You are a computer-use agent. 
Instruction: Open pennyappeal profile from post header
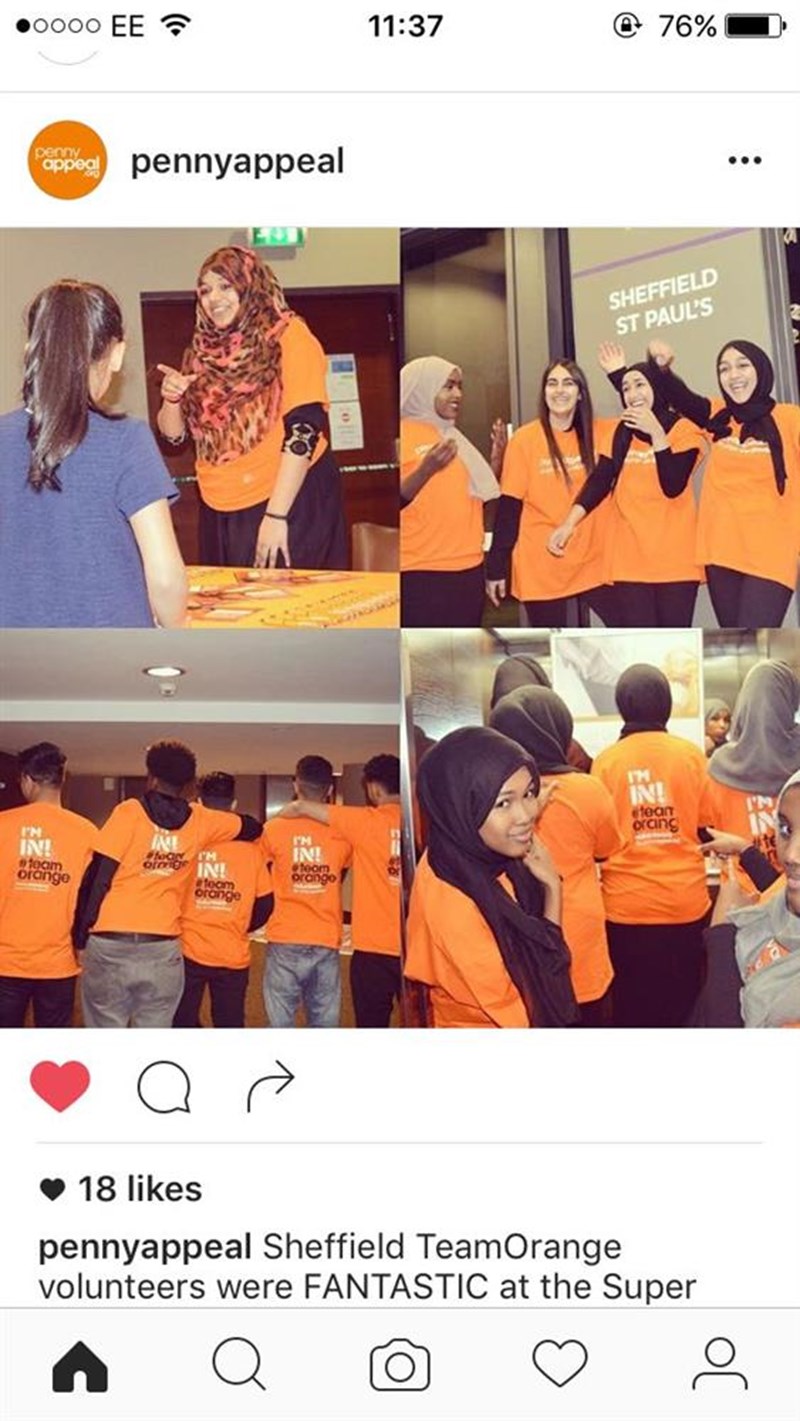[x=237, y=161]
